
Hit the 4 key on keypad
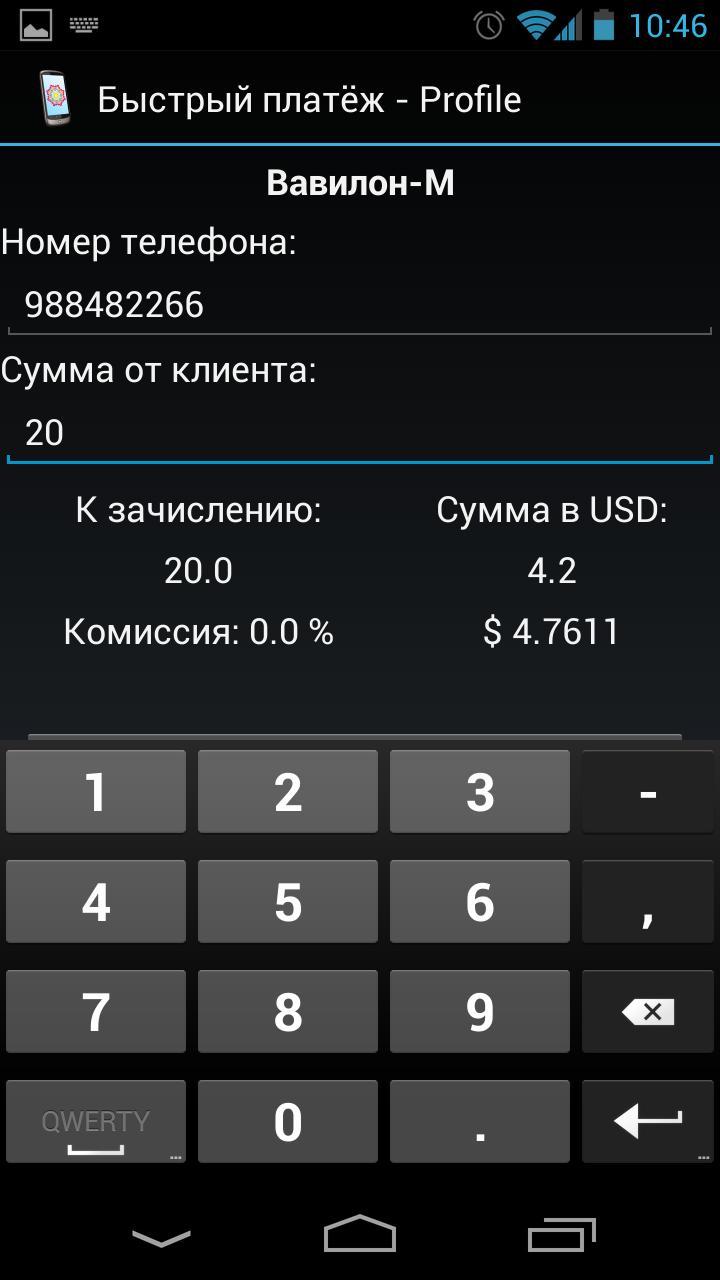[96, 902]
